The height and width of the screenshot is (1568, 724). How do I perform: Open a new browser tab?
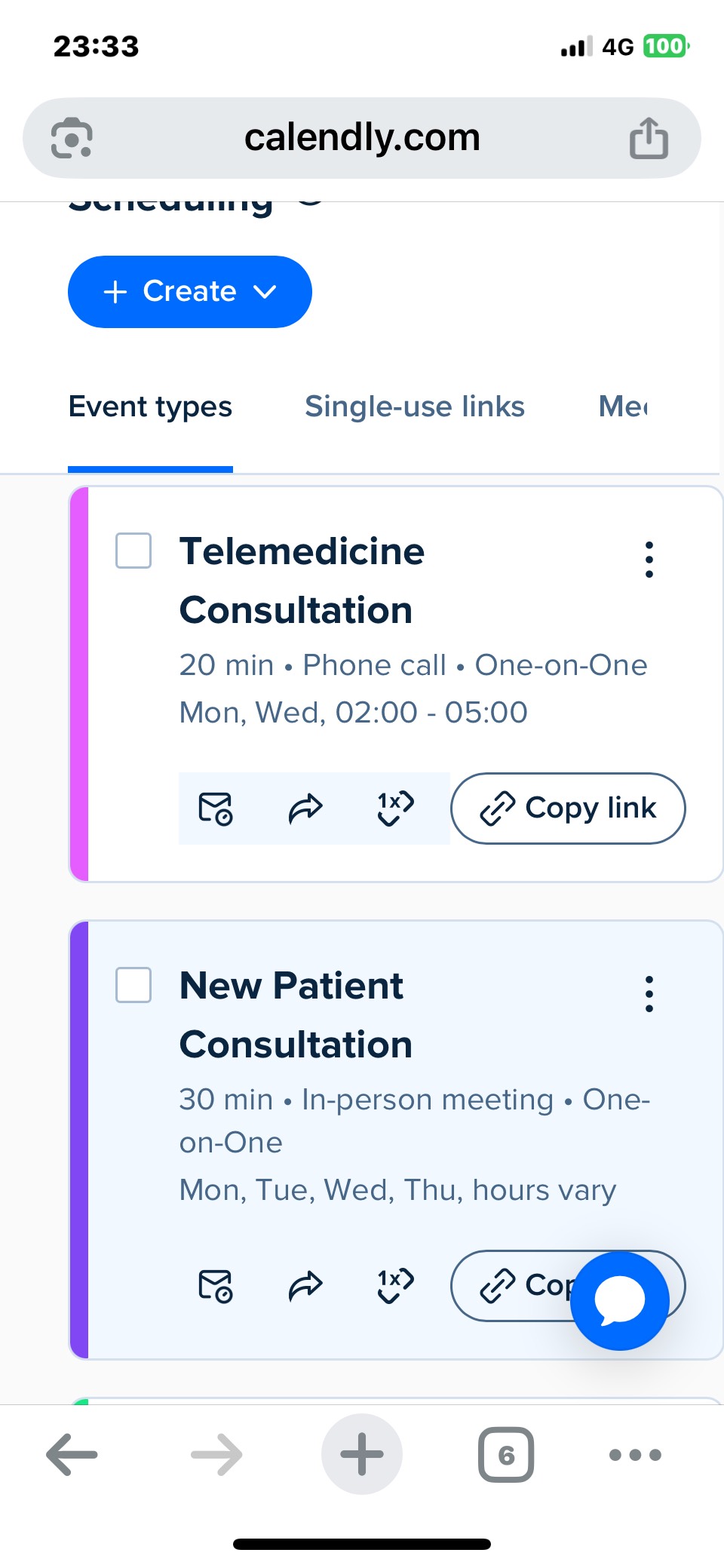click(362, 1454)
